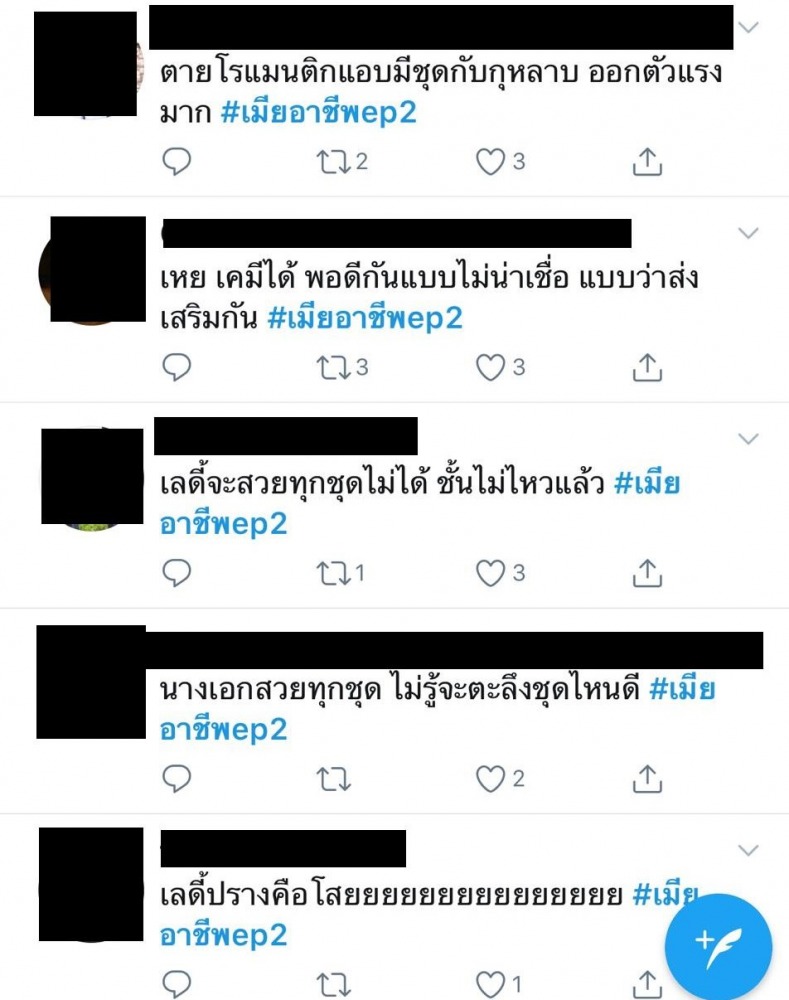Like the tweet starting with เลดี้จะสวยทุกชุดไม่ได้

tap(490, 573)
